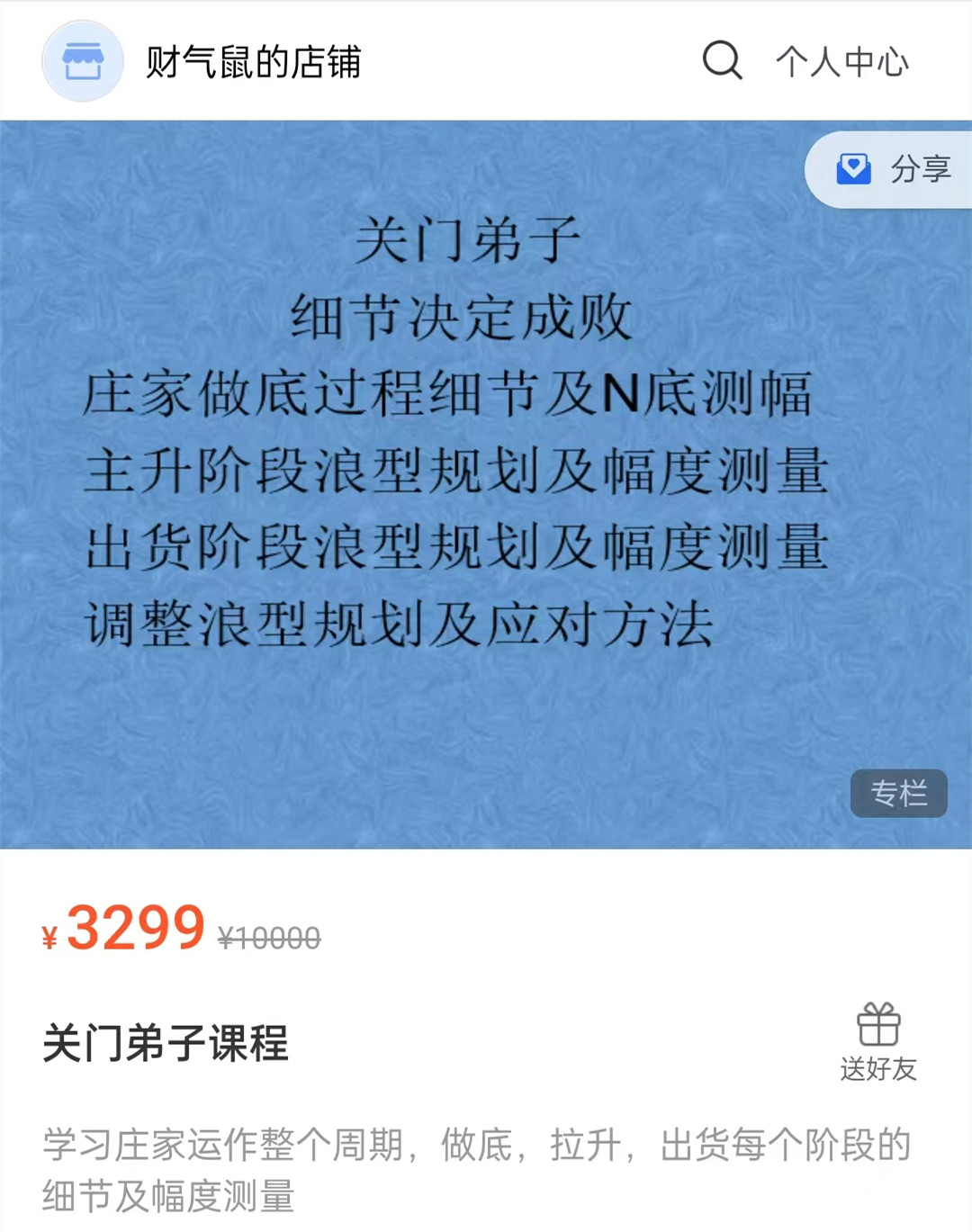Click the gift box icon above 送好友
This screenshot has height=1232, width=972.
[879, 1023]
